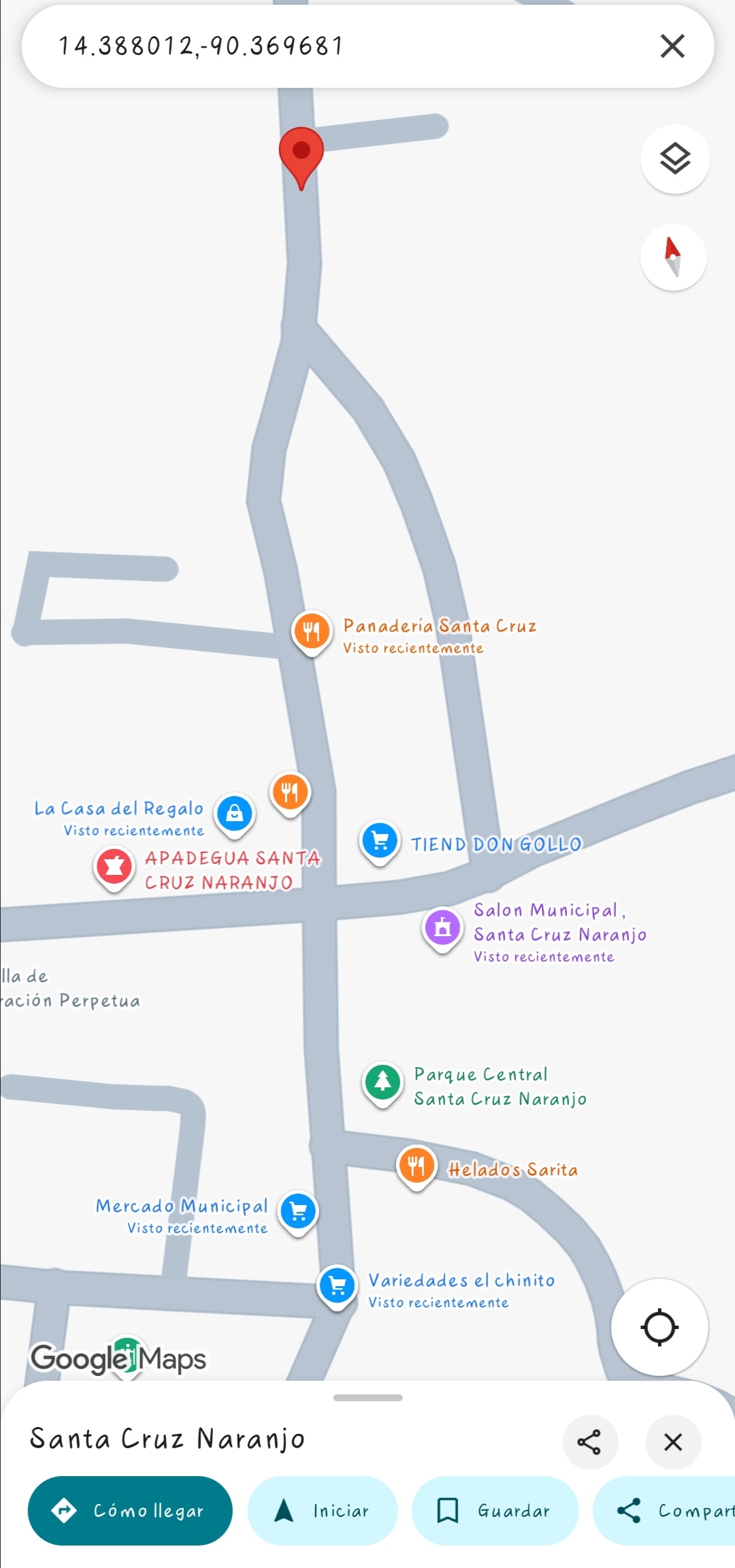Open the map layers selector
Screen dimensions: 735x1568
pos(674,159)
